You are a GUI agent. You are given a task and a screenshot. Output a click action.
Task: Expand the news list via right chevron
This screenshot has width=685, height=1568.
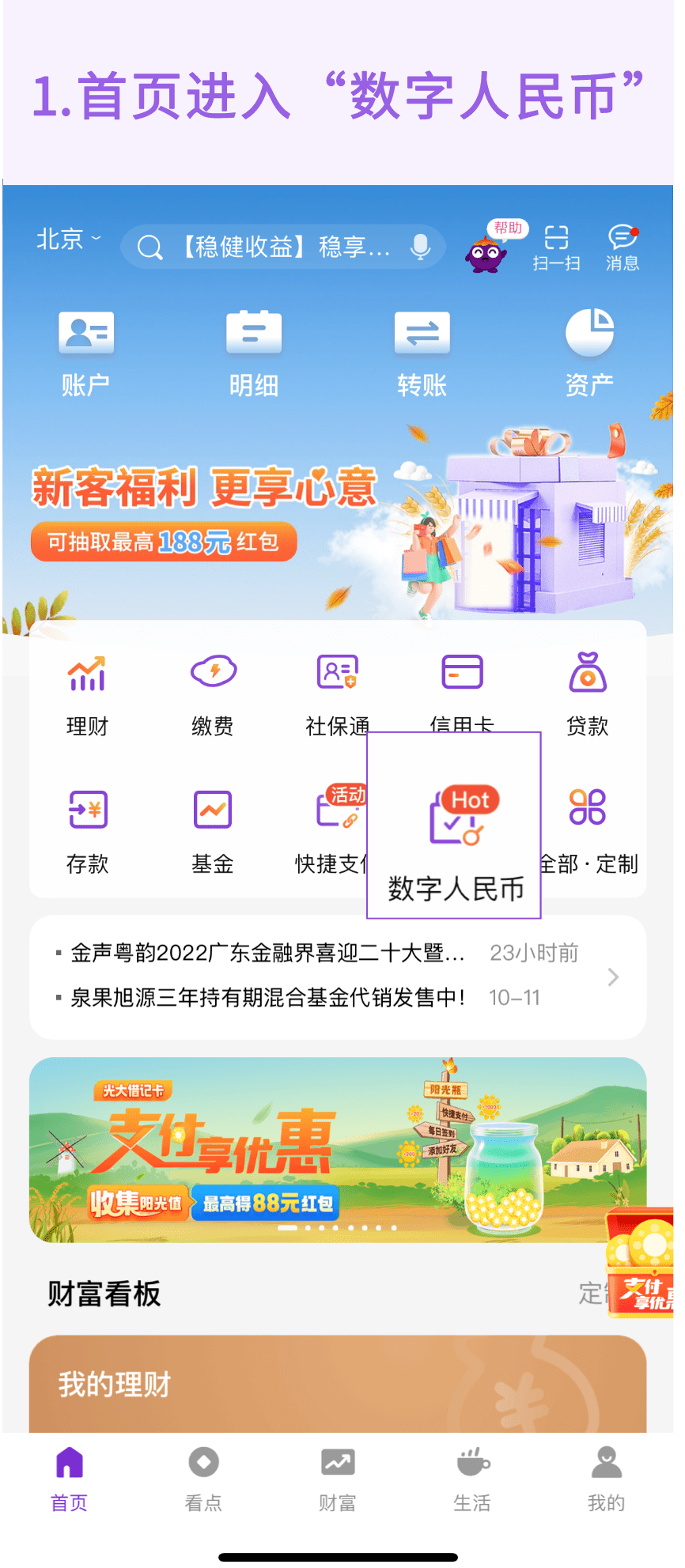614,977
